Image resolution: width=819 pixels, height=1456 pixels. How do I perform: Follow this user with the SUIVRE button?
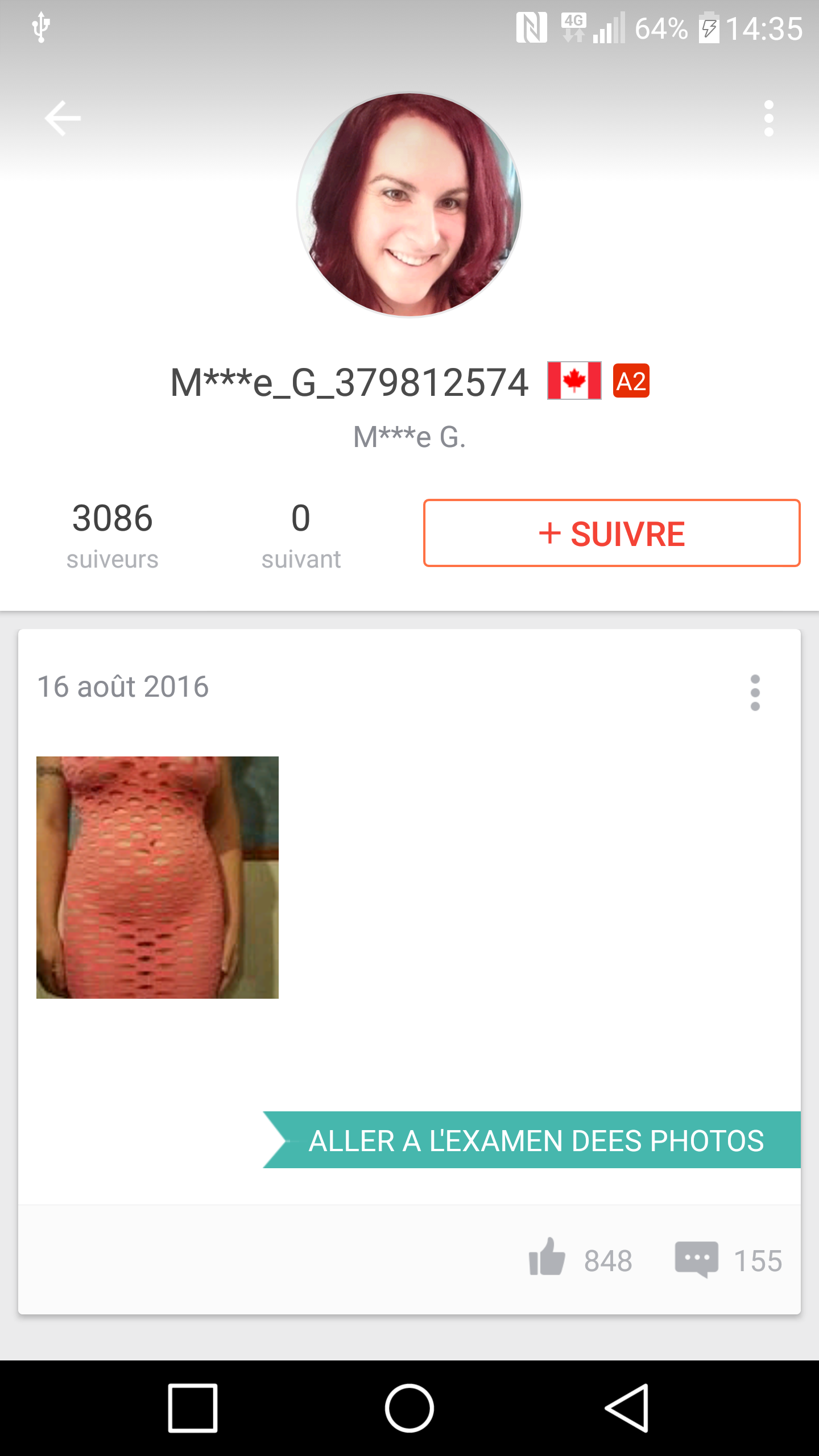click(x=611, y=533)
